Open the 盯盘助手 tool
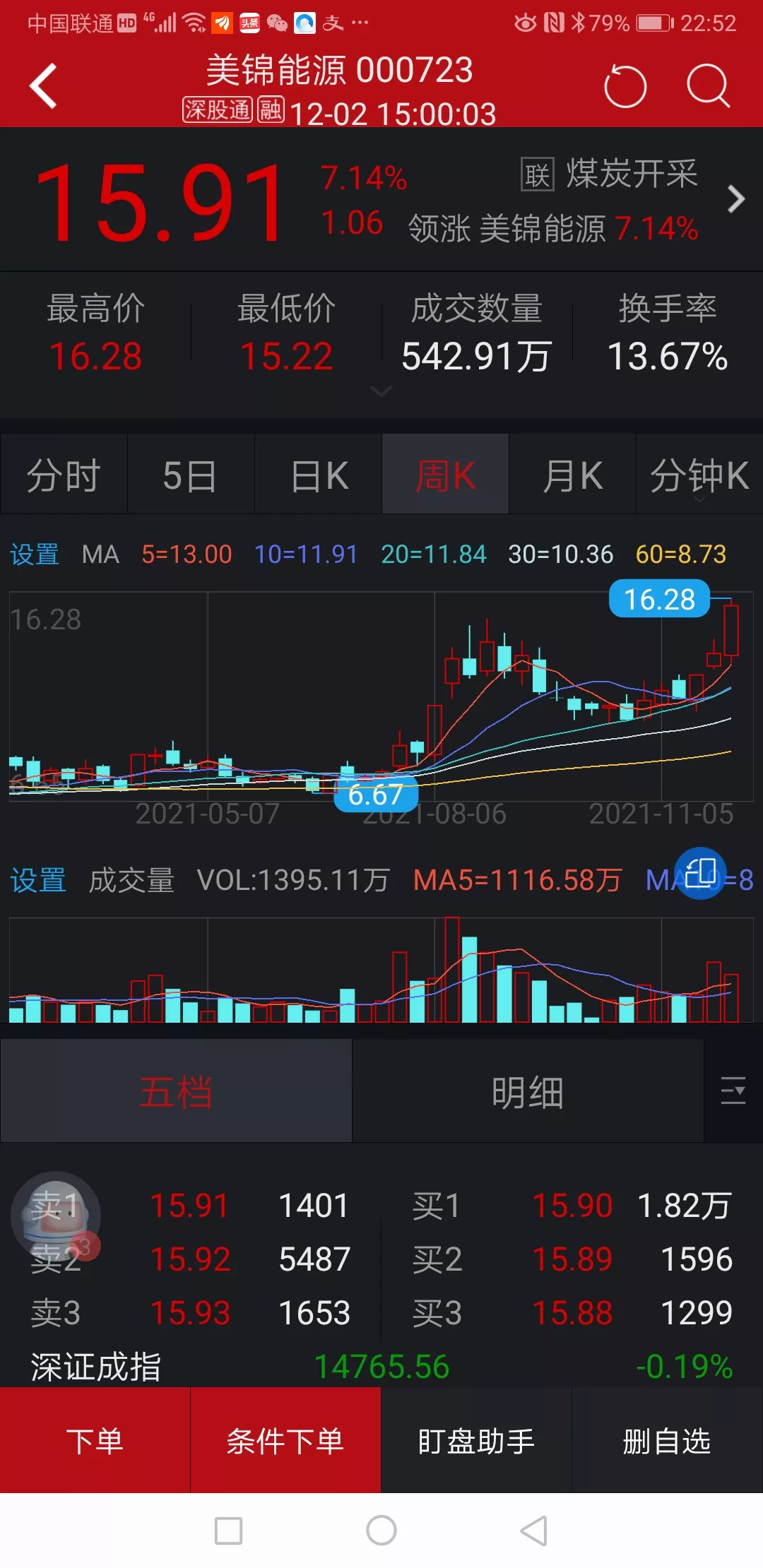The width and height of the screenshot is (763, 1568). coord(476,1441)
